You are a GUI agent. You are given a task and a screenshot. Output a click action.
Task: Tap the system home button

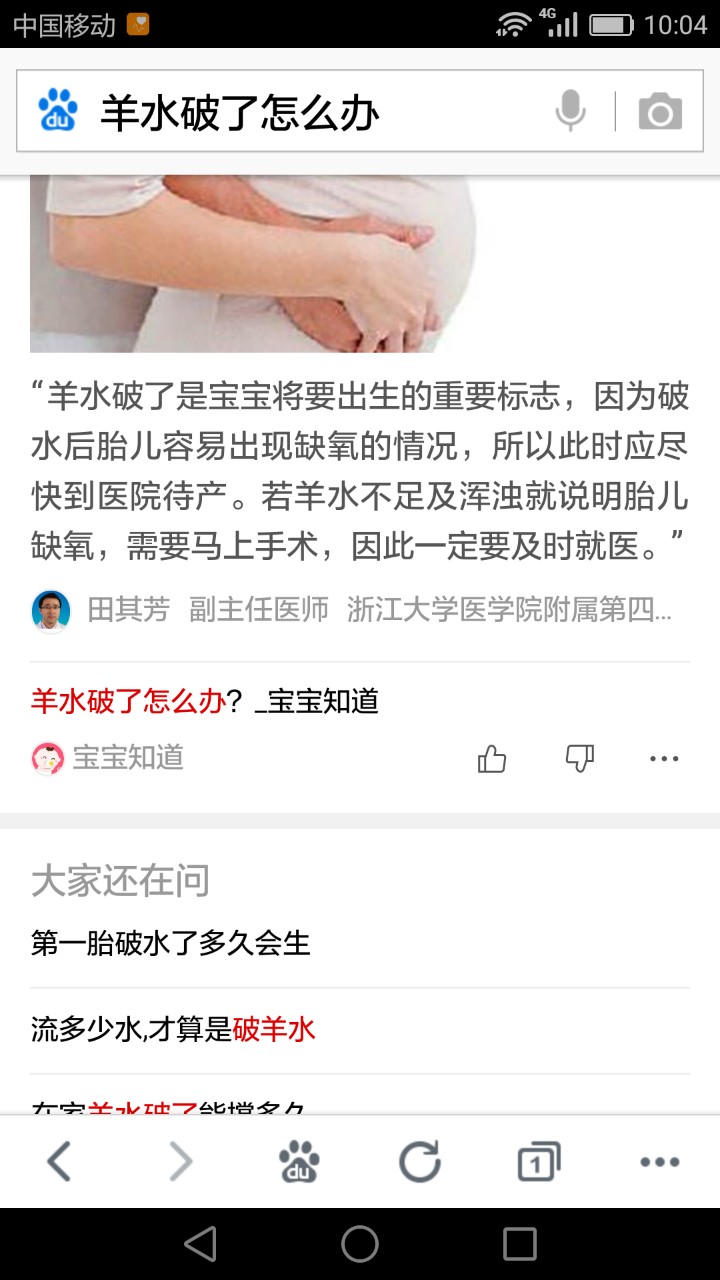360,1244
